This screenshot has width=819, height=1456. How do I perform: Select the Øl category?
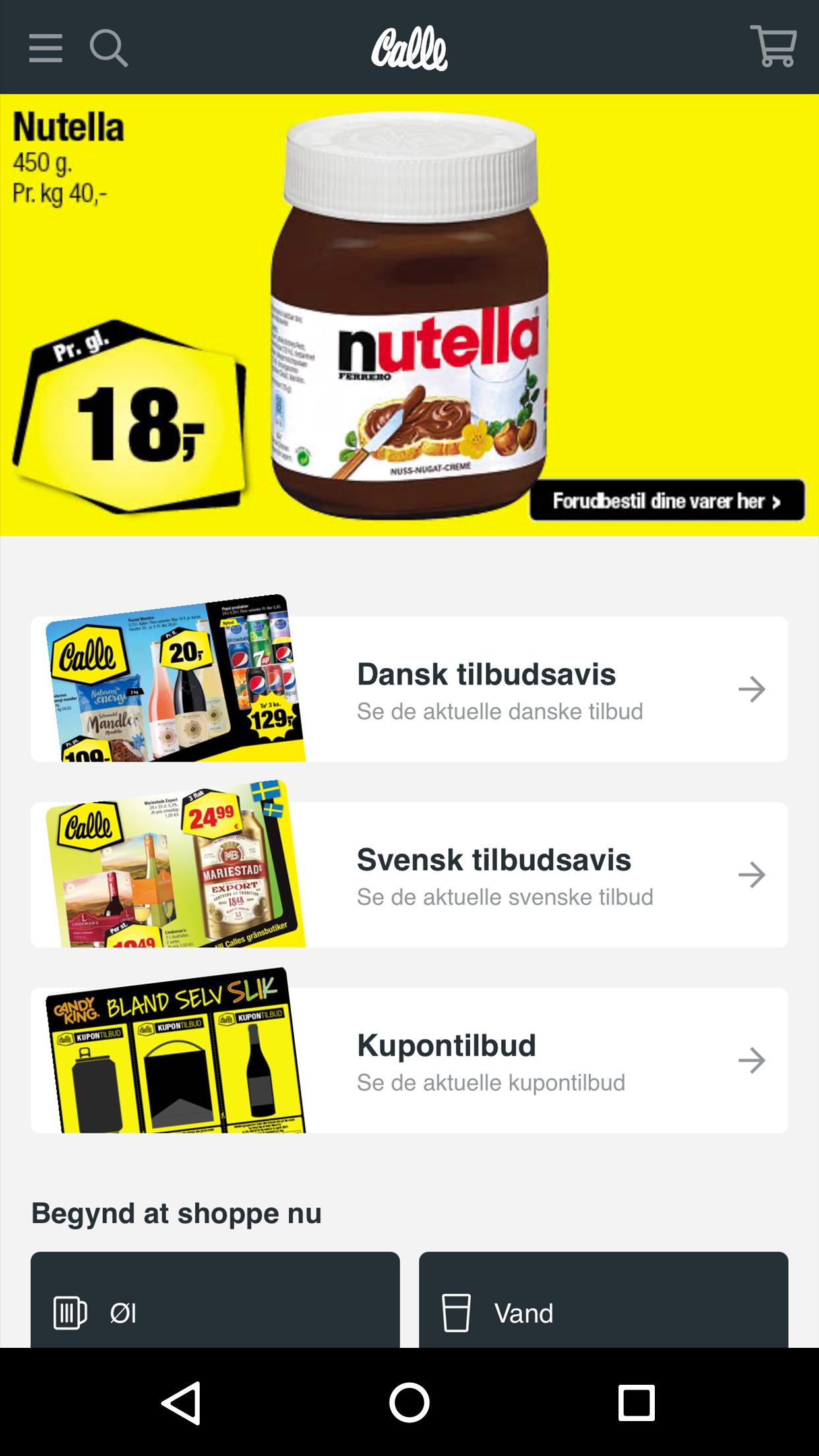click(215, 1312)
